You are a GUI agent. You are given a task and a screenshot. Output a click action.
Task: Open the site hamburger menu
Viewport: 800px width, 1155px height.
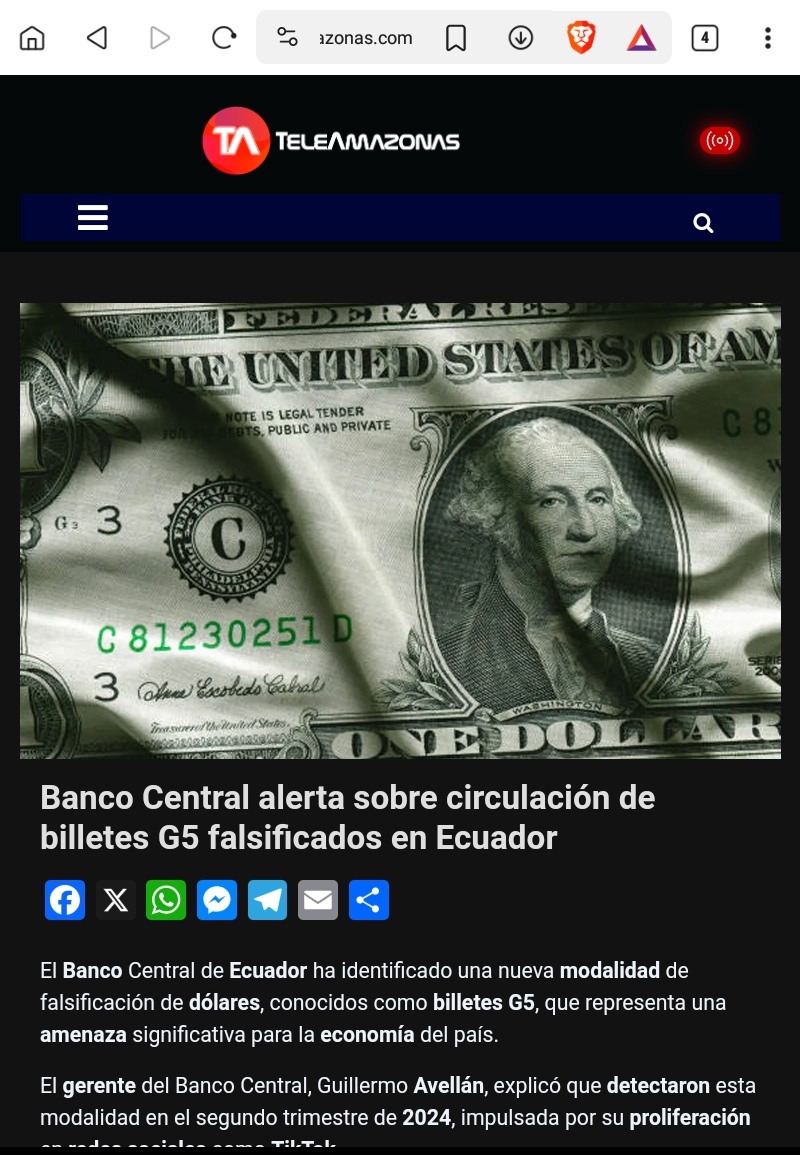[93, 218]
